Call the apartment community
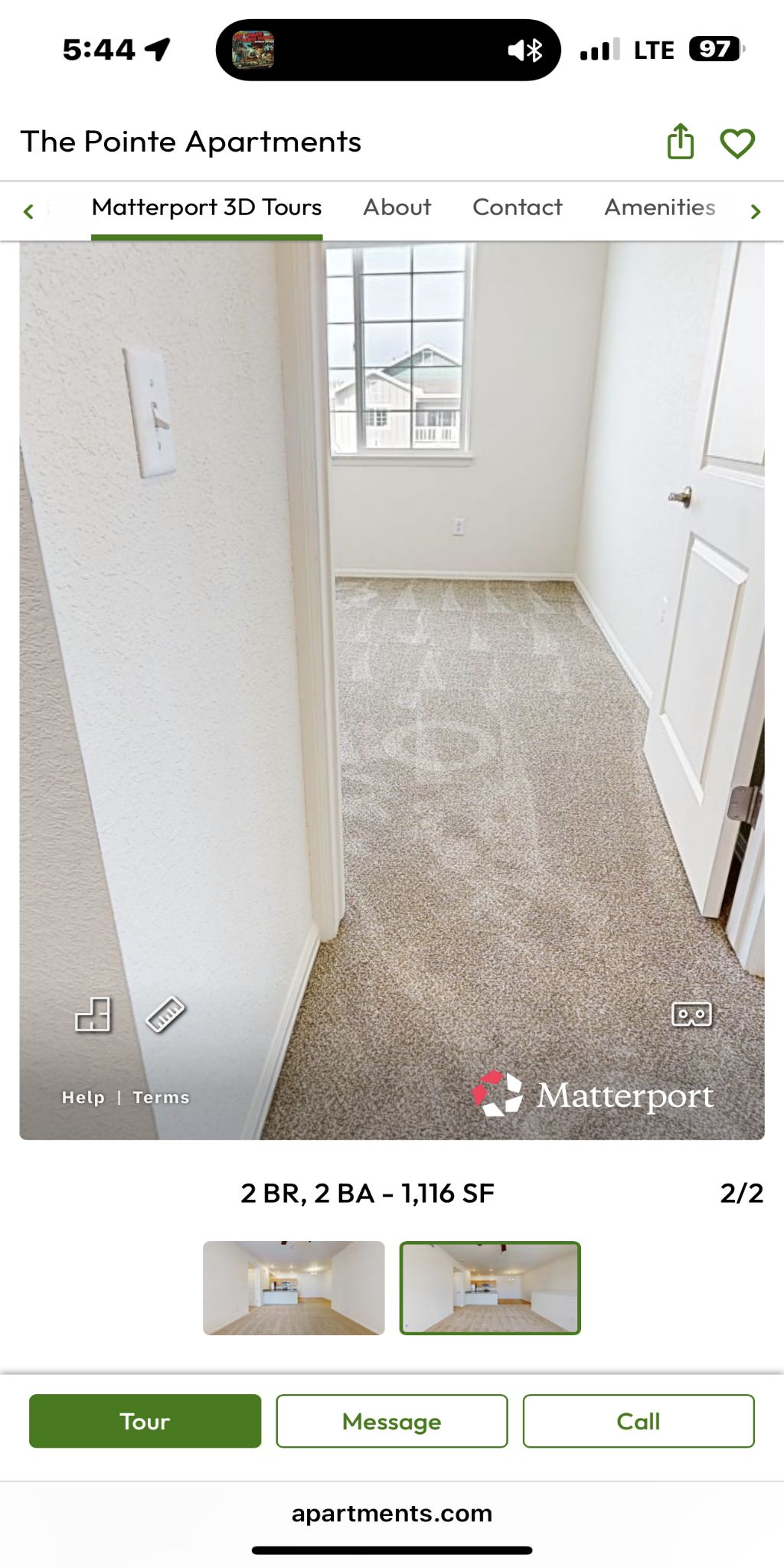 [x=638, y=1421]
